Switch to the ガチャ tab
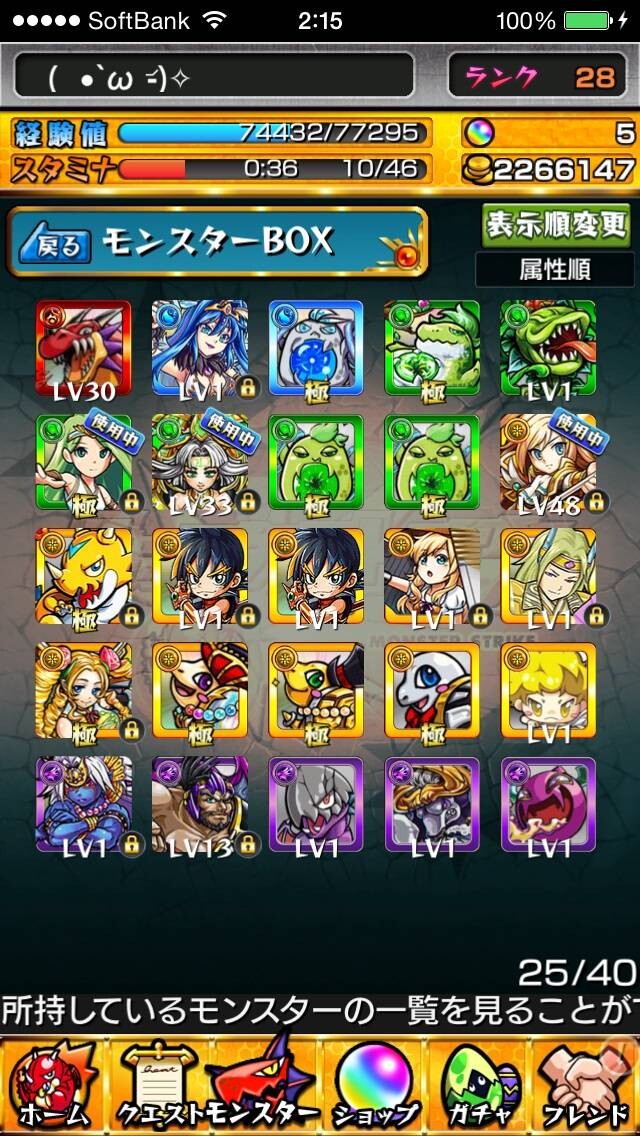 click(479, 1087)
